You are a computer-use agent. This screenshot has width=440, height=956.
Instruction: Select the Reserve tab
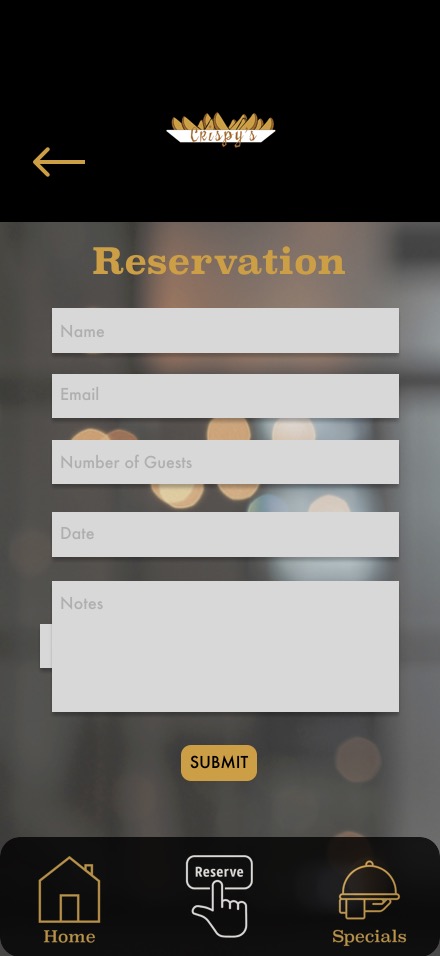click(x=219, y=896)
